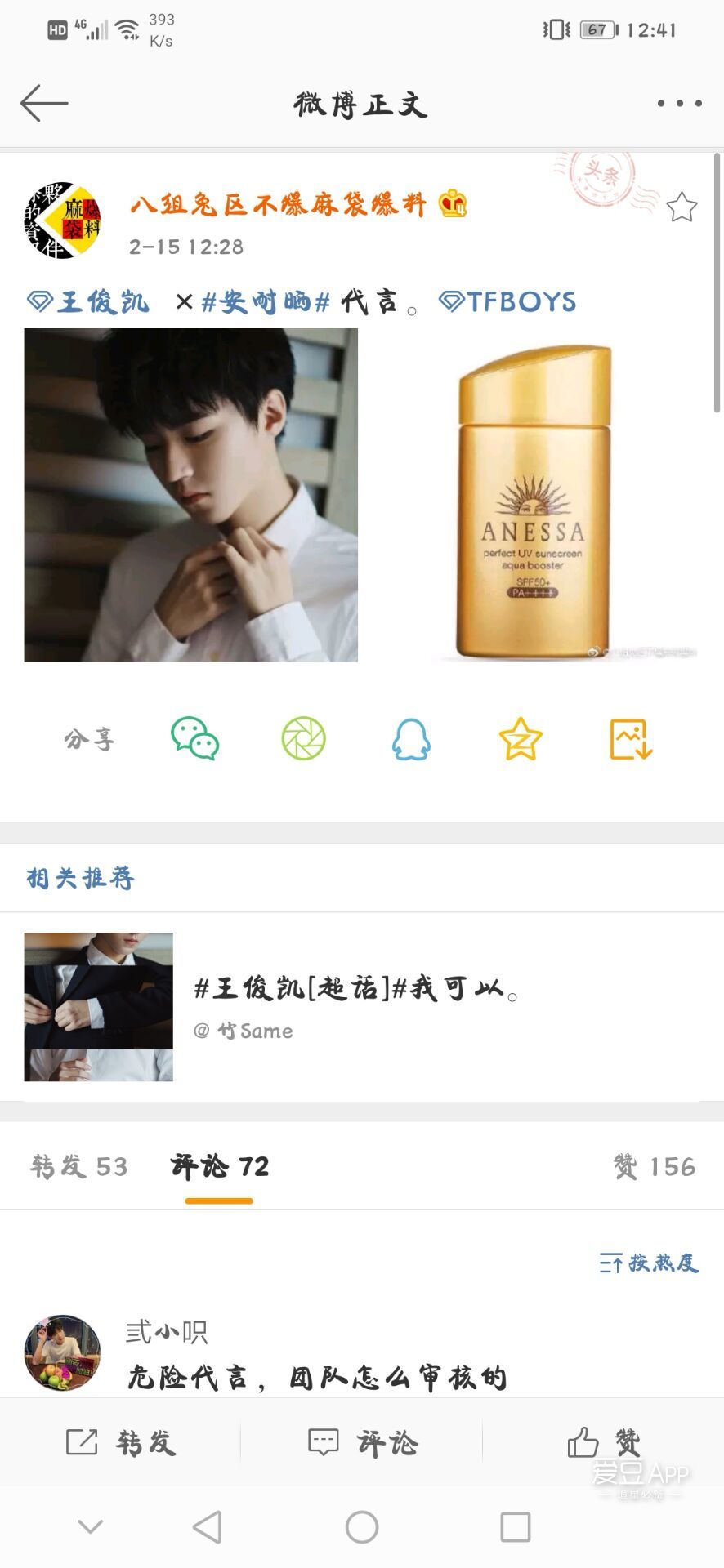Share the post to QQ
This screenshot has width=724, height=1568.
pos(411,739)
